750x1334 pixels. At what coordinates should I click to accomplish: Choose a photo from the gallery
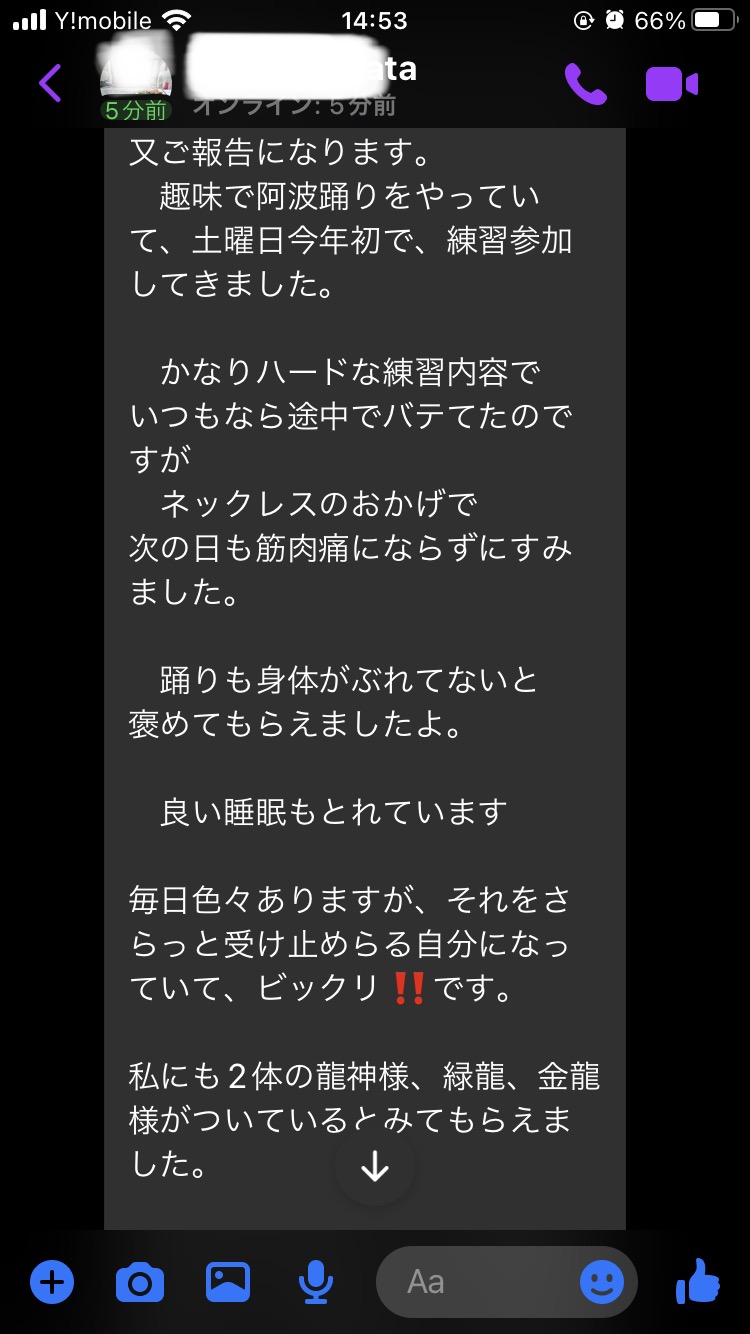coord(228,1282)
